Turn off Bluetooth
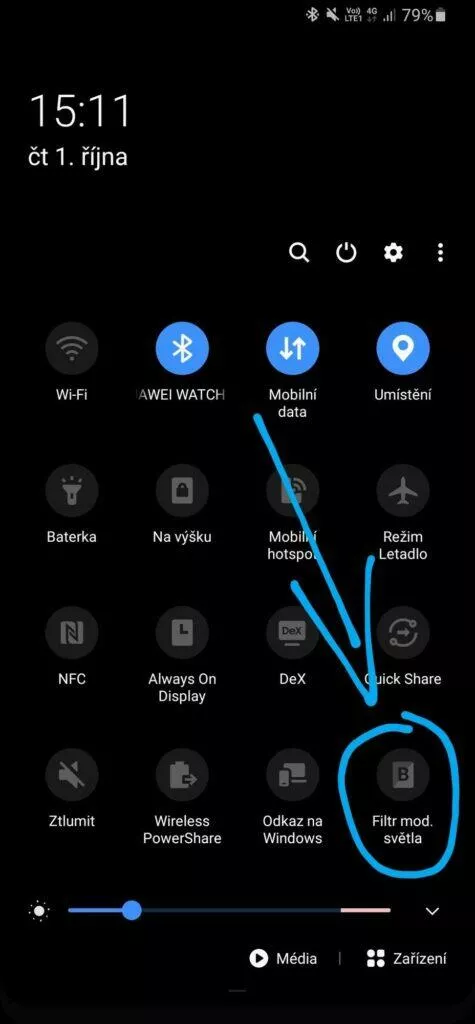This screenshot has width=475, height=1024. (182, 349)
